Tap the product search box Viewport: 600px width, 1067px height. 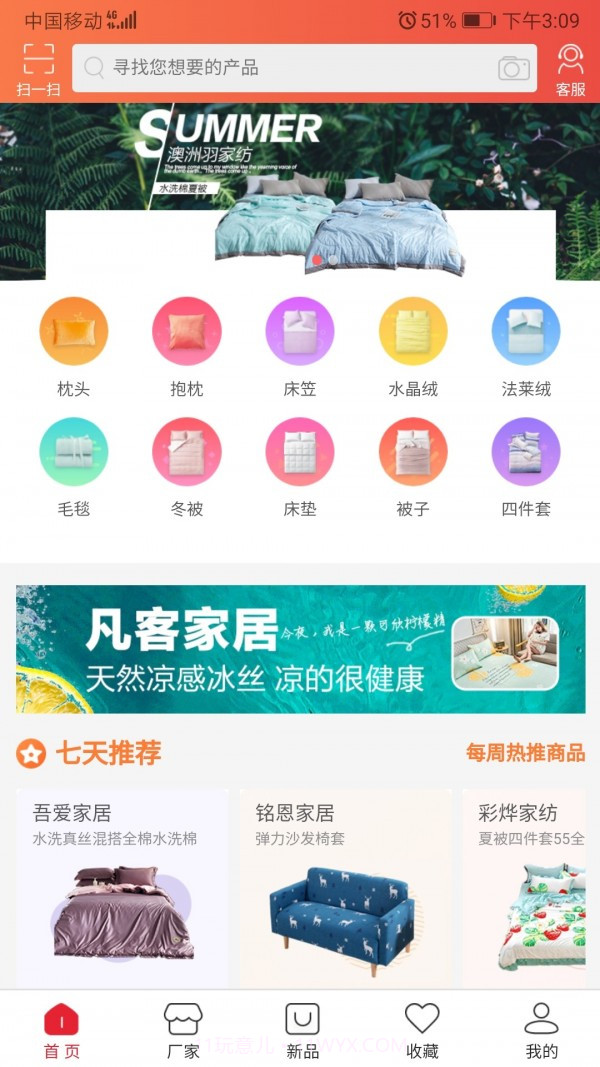290,68
